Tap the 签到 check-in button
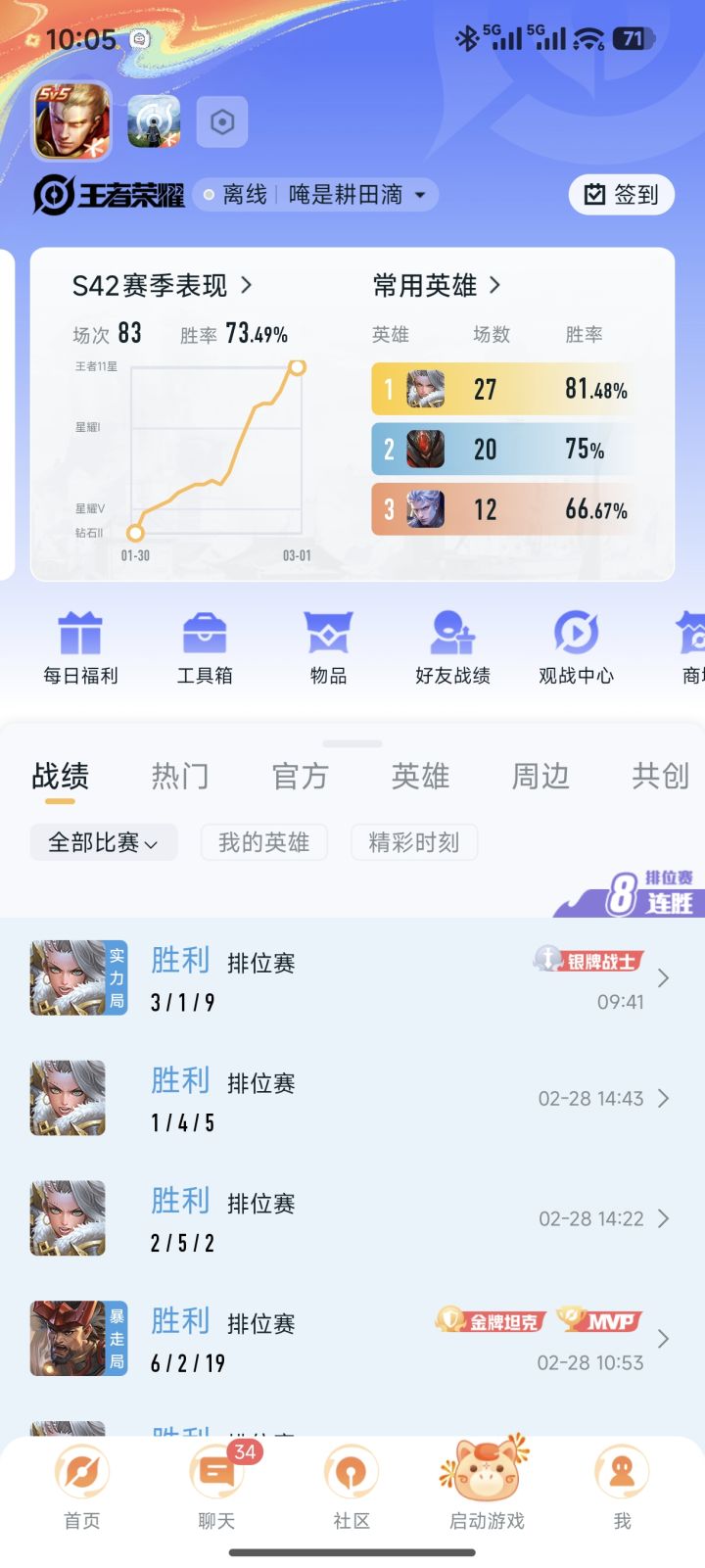This screenshot has width=705, height=1568. [x=621, y=194]
